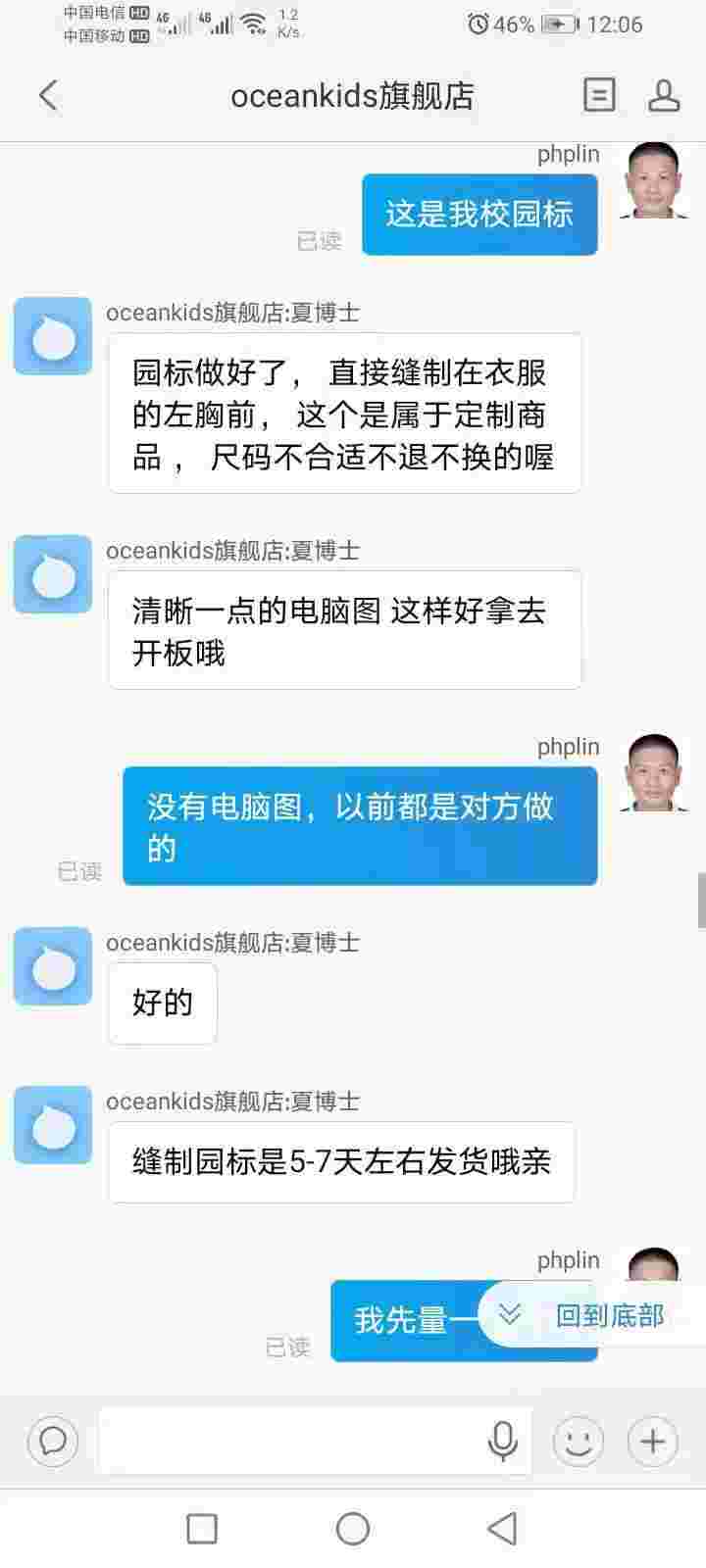This screenshot has height=1568, width=706.
Task: Open the emoji picker
Action: [x=579, y=1441]
